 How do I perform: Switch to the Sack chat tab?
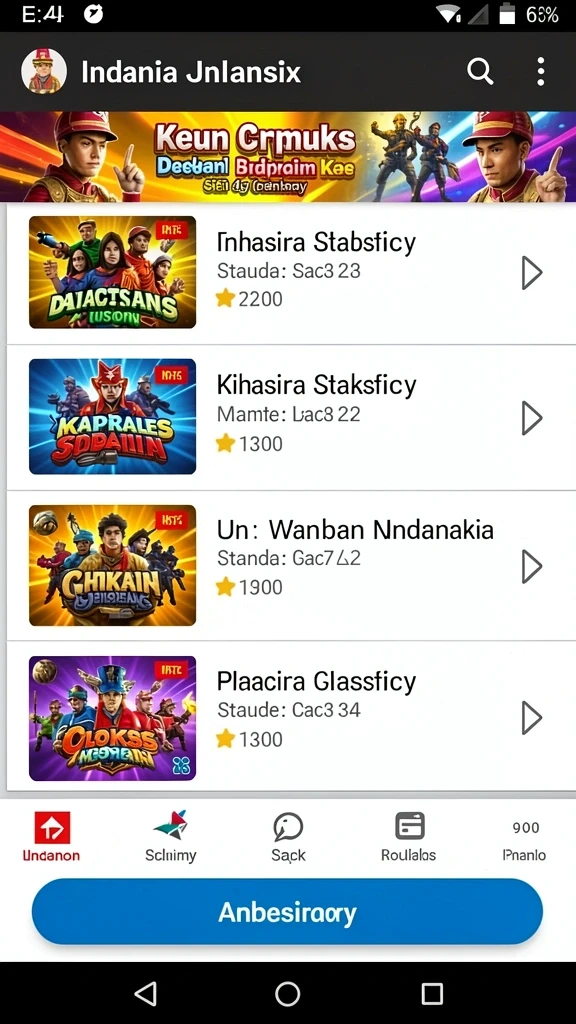click(288, 837)
